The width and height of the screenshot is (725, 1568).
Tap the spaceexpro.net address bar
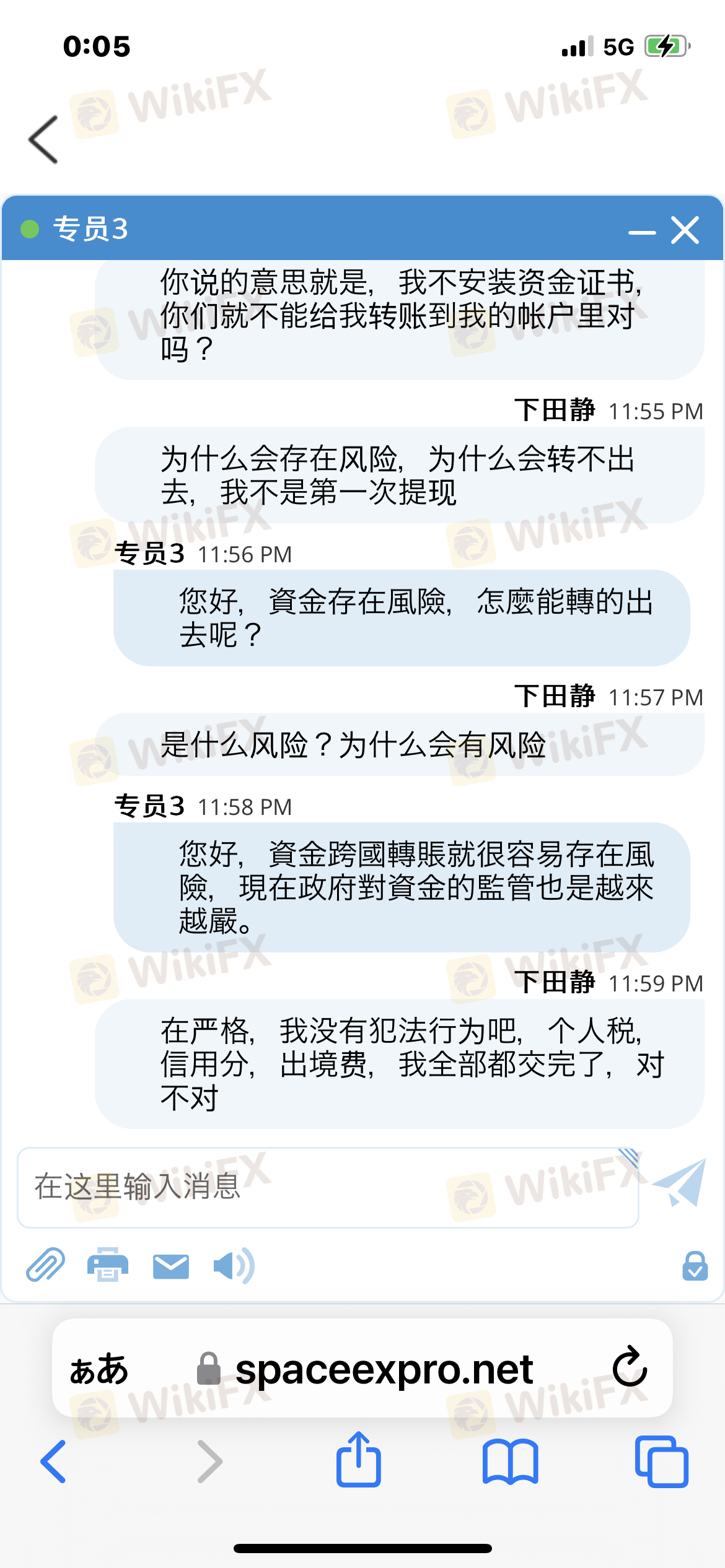(x=364, y=1369)
